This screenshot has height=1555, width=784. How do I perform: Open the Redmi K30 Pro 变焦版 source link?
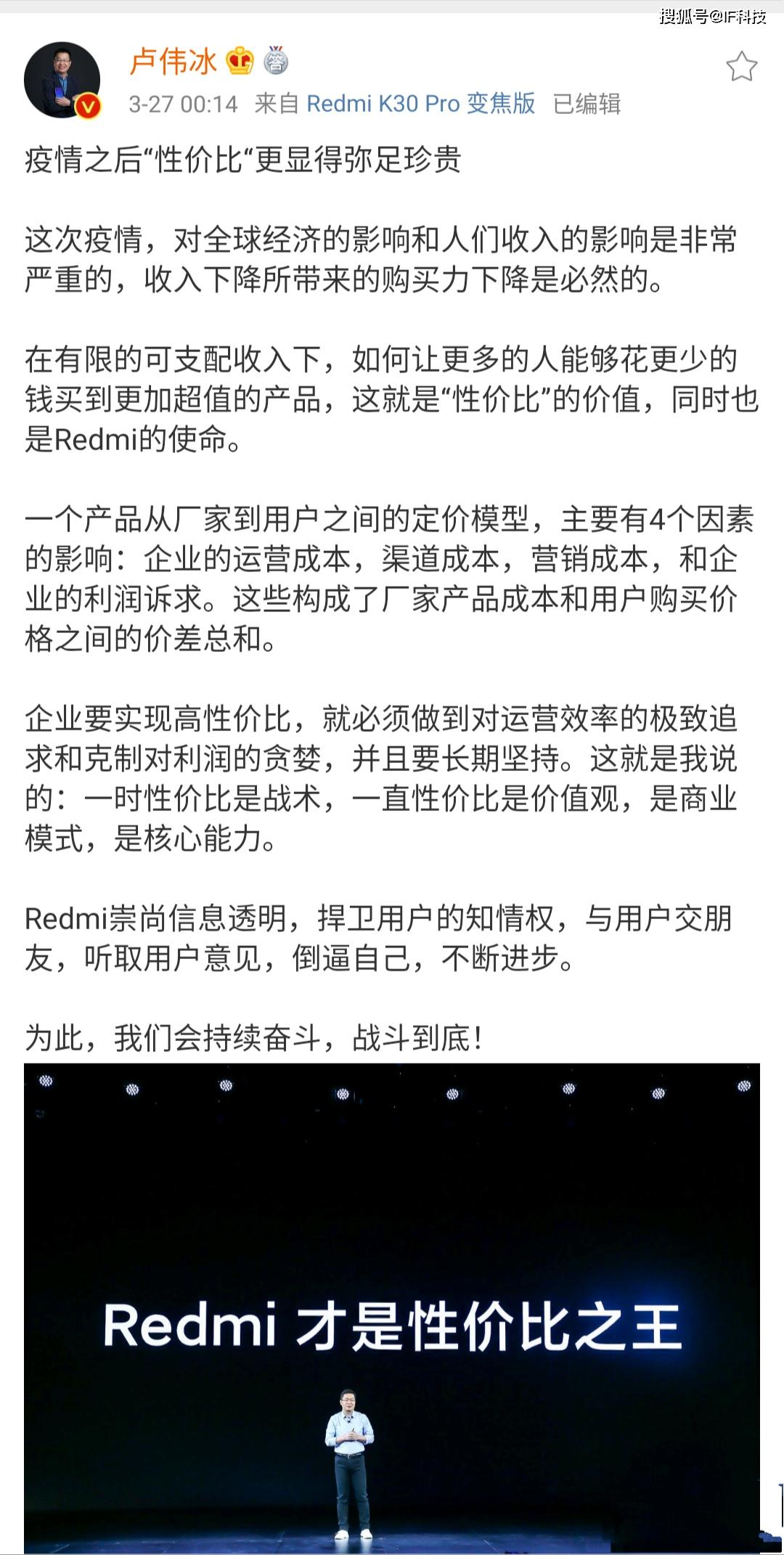click(421, 104)
